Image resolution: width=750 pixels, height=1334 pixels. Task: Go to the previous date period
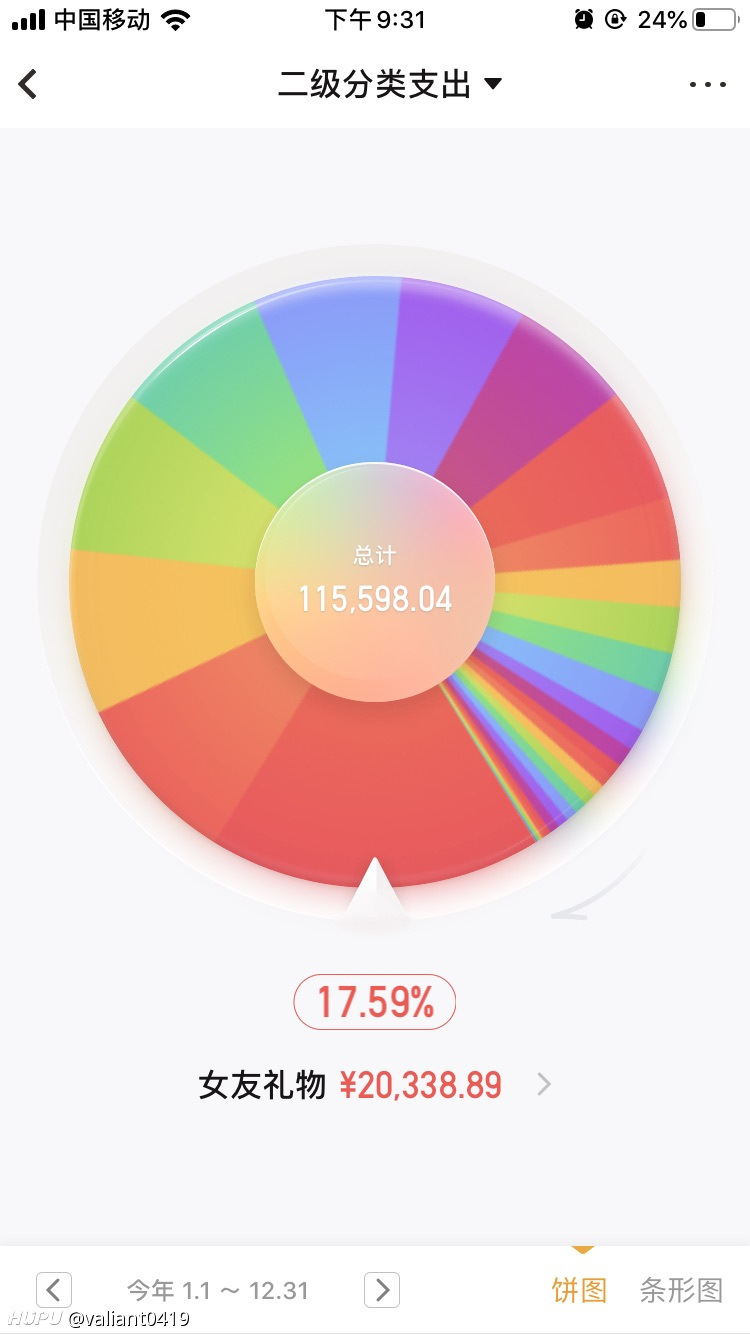coord(54,1290)
